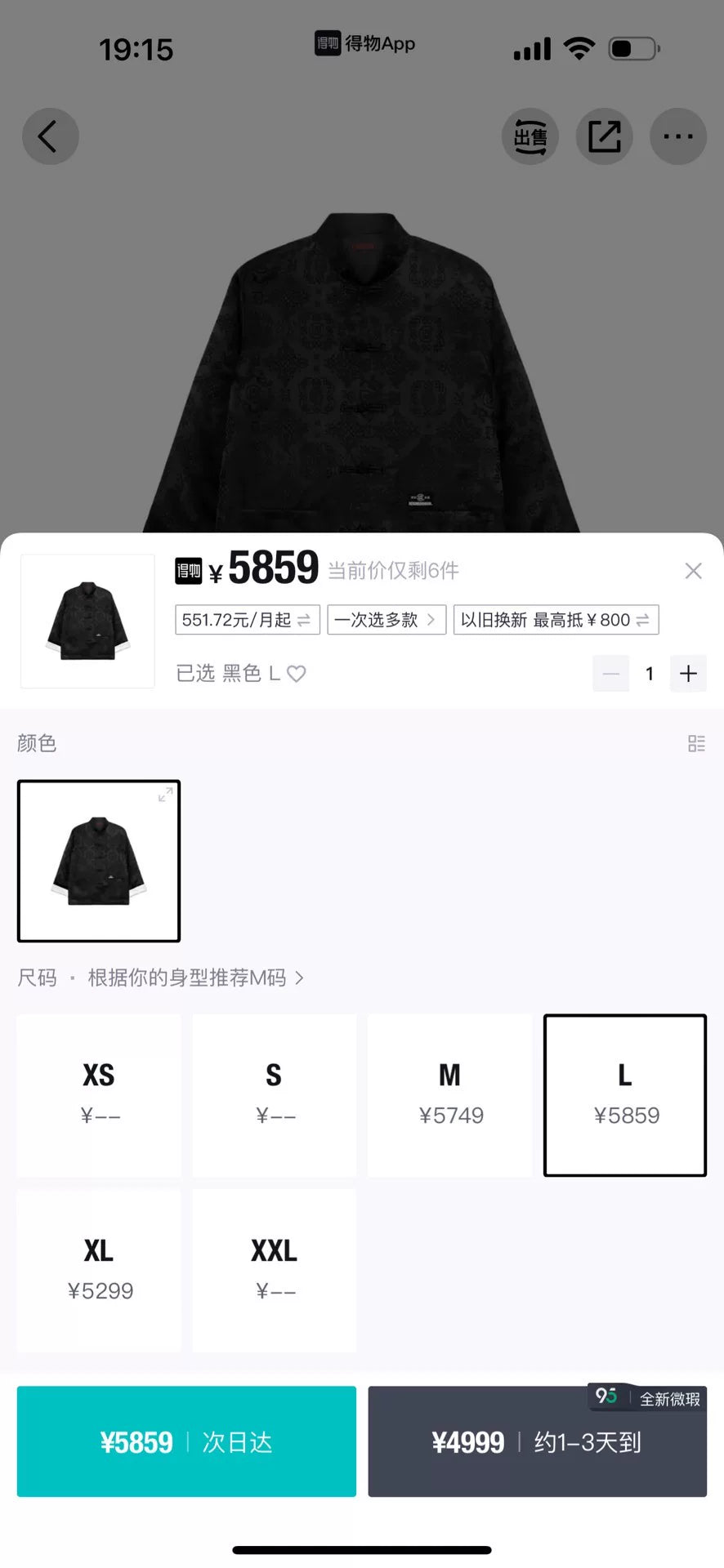Click the share icon at the top
Image resolution: width=724 pixels, height=1568 pixels.
point(604,136)
